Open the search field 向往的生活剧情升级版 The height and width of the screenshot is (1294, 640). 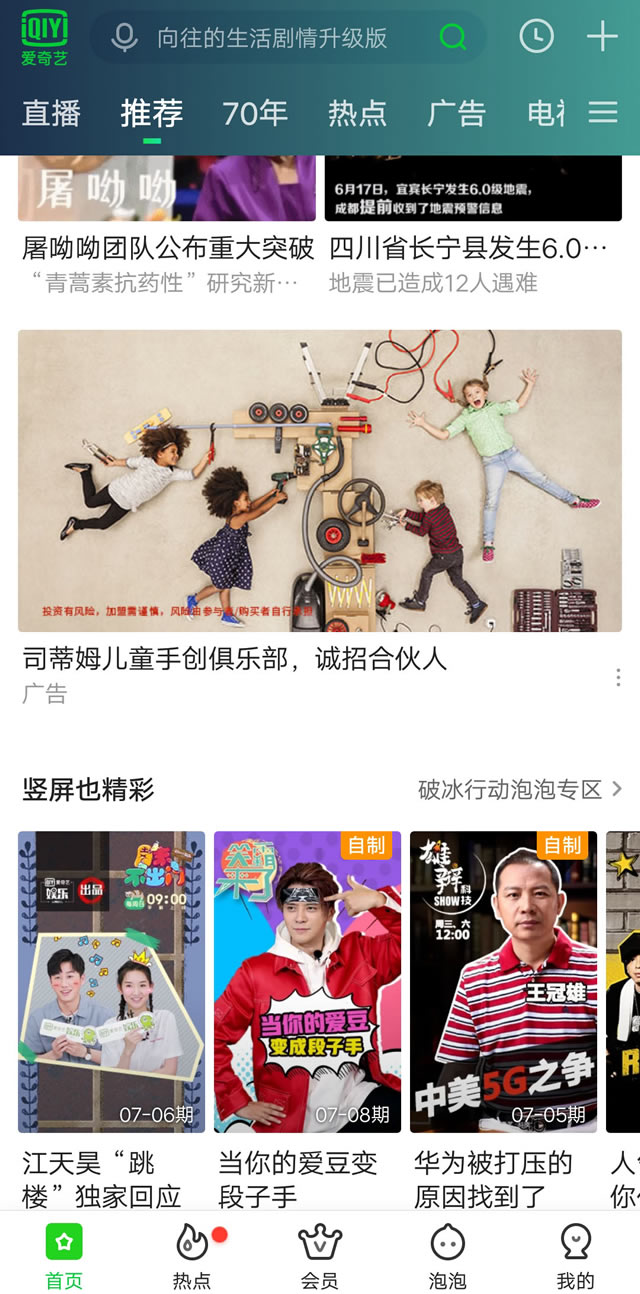pyautogui.click(x=272, y=38)
